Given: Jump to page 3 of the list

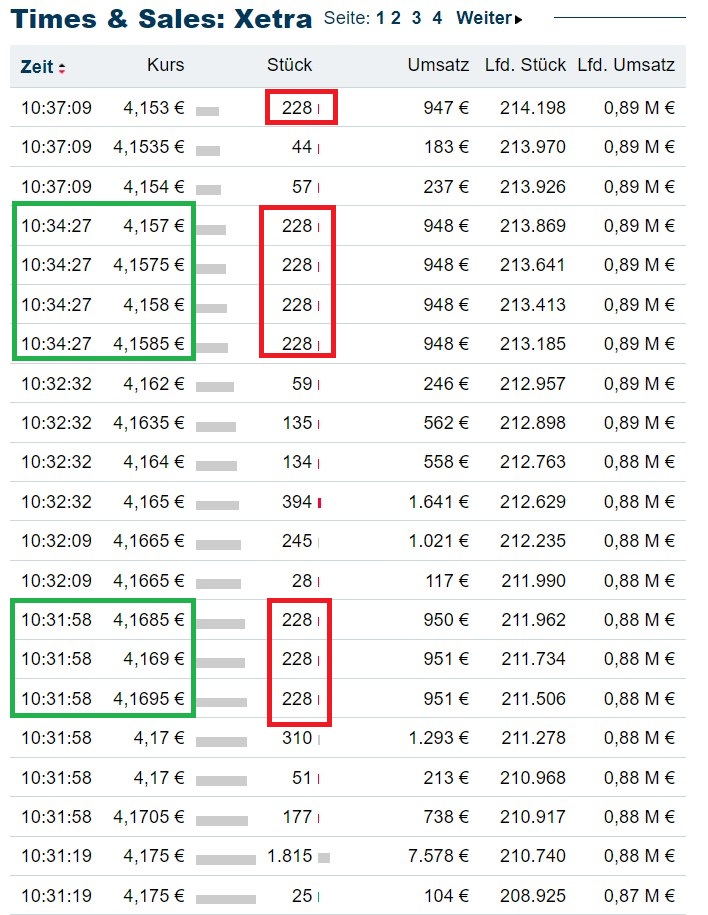Looking at the screenshot, I should 416,18.
